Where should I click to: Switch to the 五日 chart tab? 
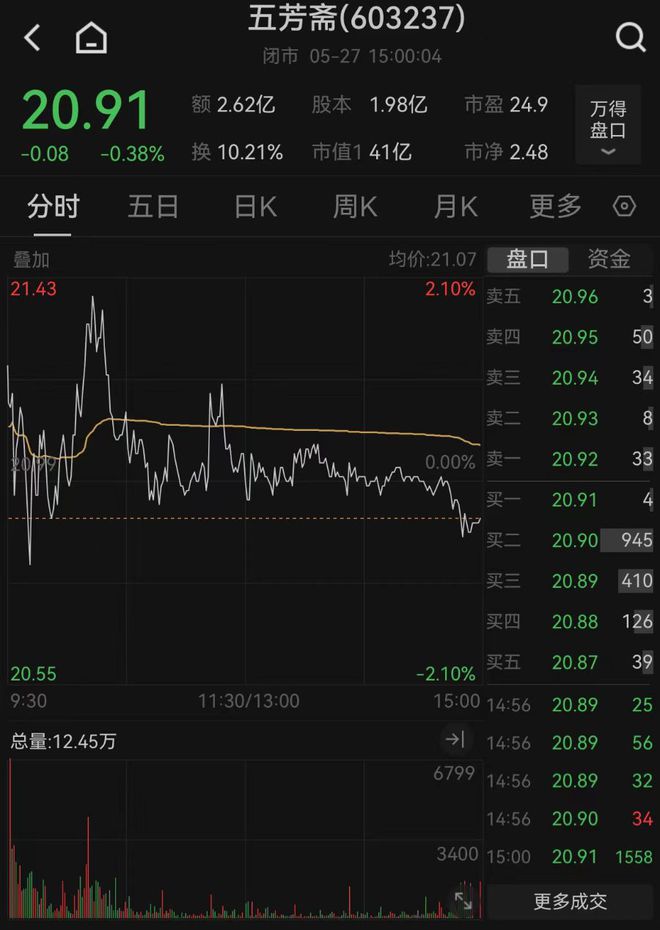[x=153, y=207]
